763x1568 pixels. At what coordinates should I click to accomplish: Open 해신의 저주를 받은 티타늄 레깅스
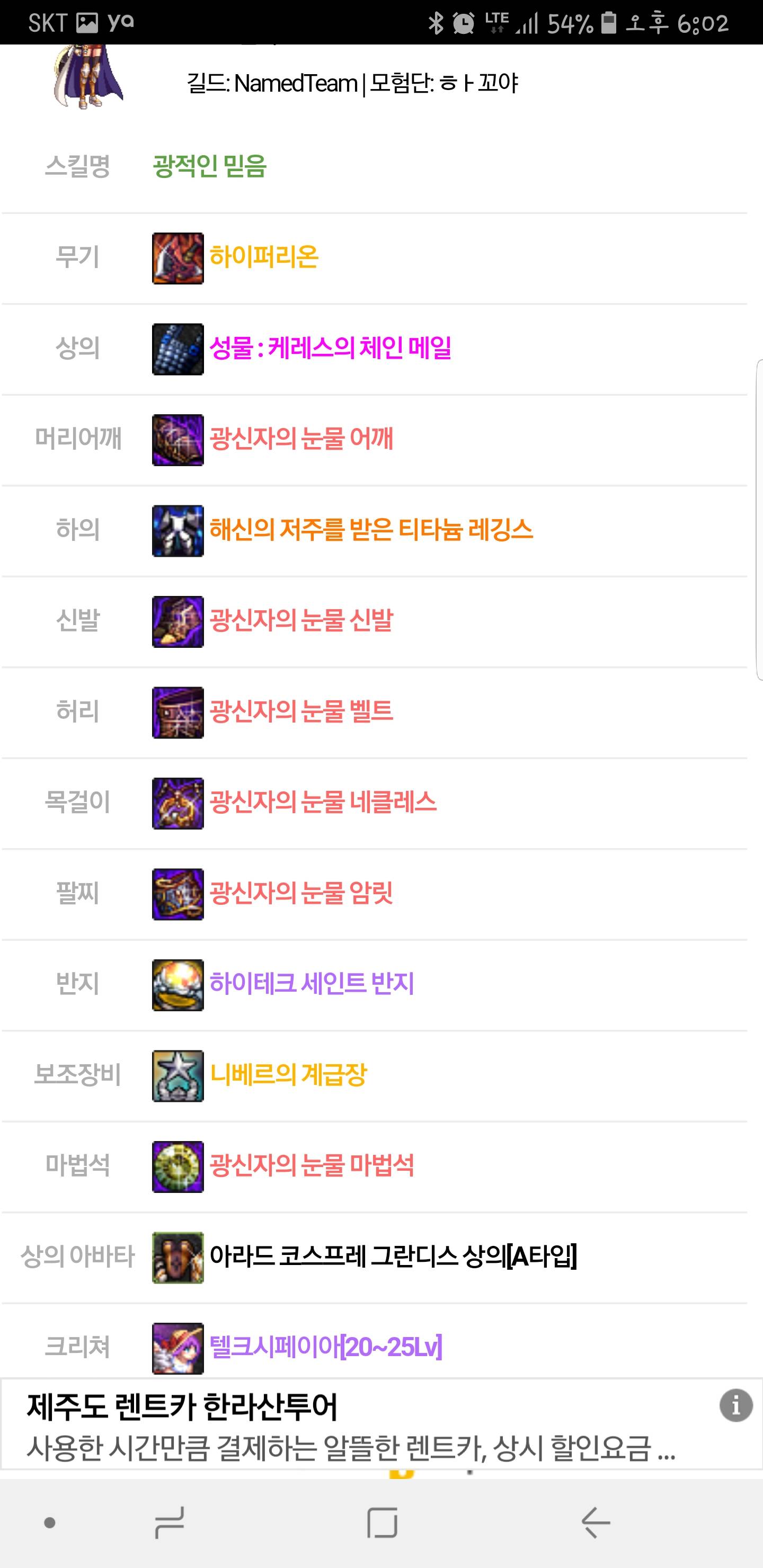click(x=370, y=530)
